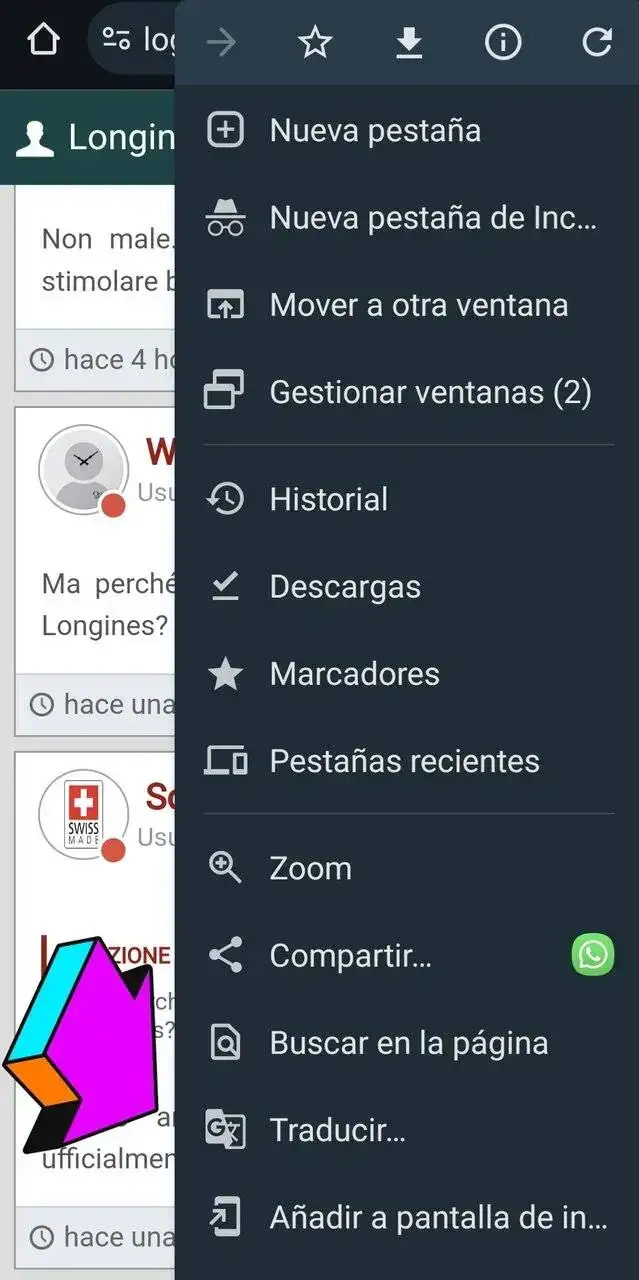The image size is (639, 1280).
Task: Share the page via WhatsApp shortcut
Action: point(593,955)
